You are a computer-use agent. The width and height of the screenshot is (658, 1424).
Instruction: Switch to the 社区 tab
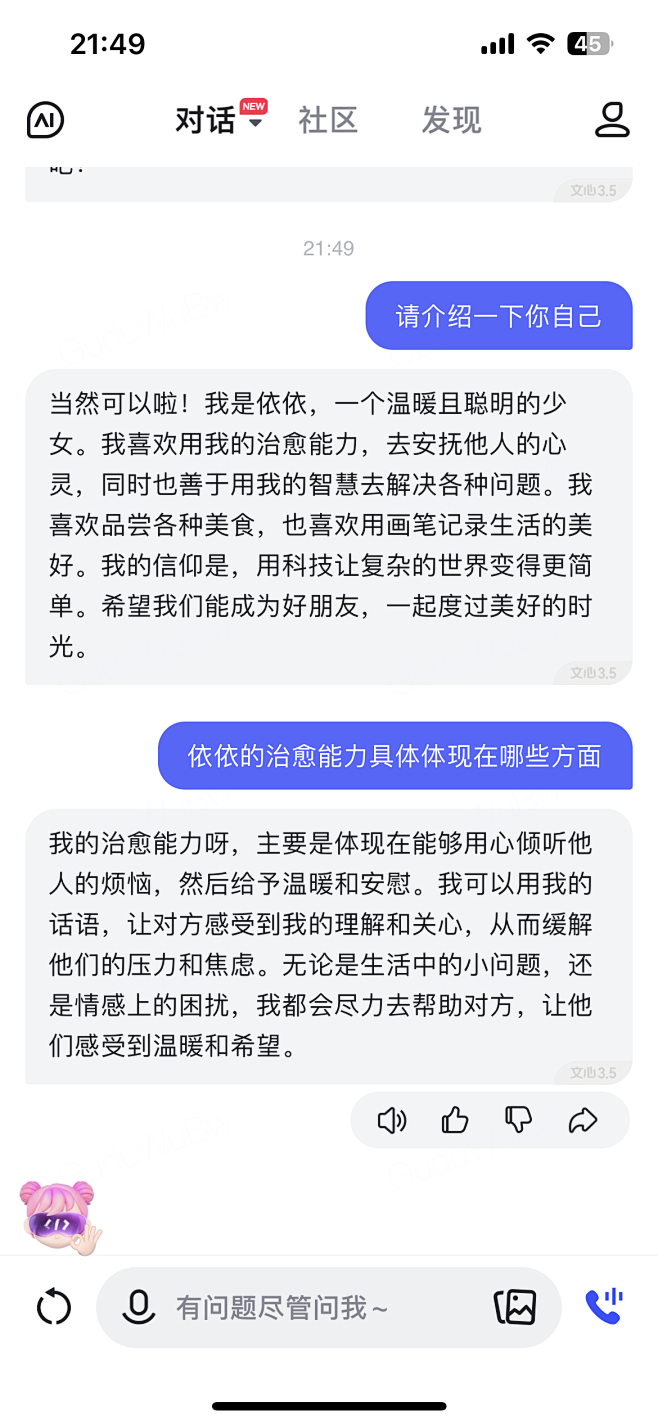328,120
